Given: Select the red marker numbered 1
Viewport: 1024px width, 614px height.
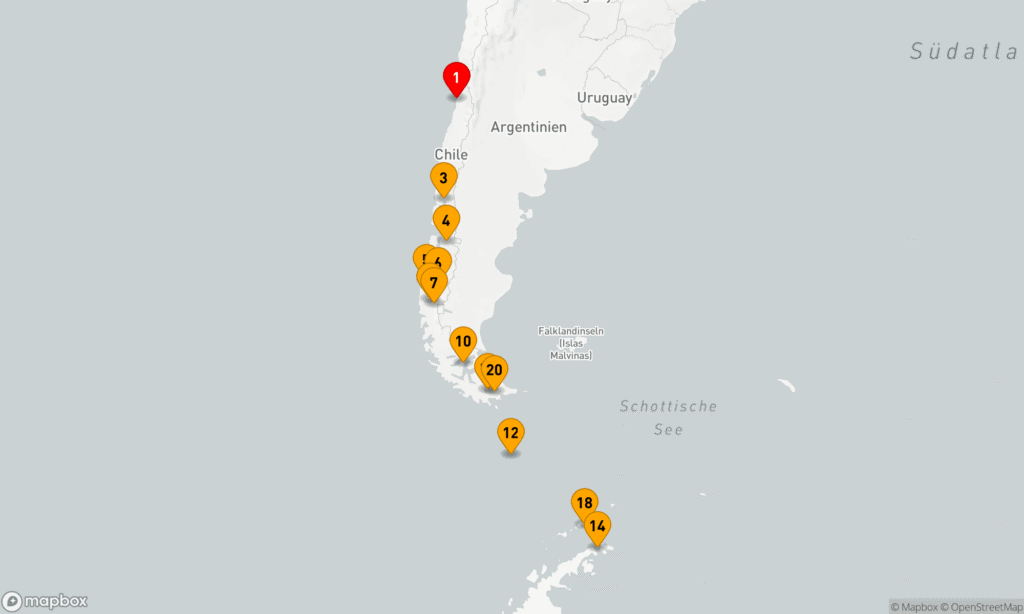Looking at the screenshot, I should click(457, 78).
